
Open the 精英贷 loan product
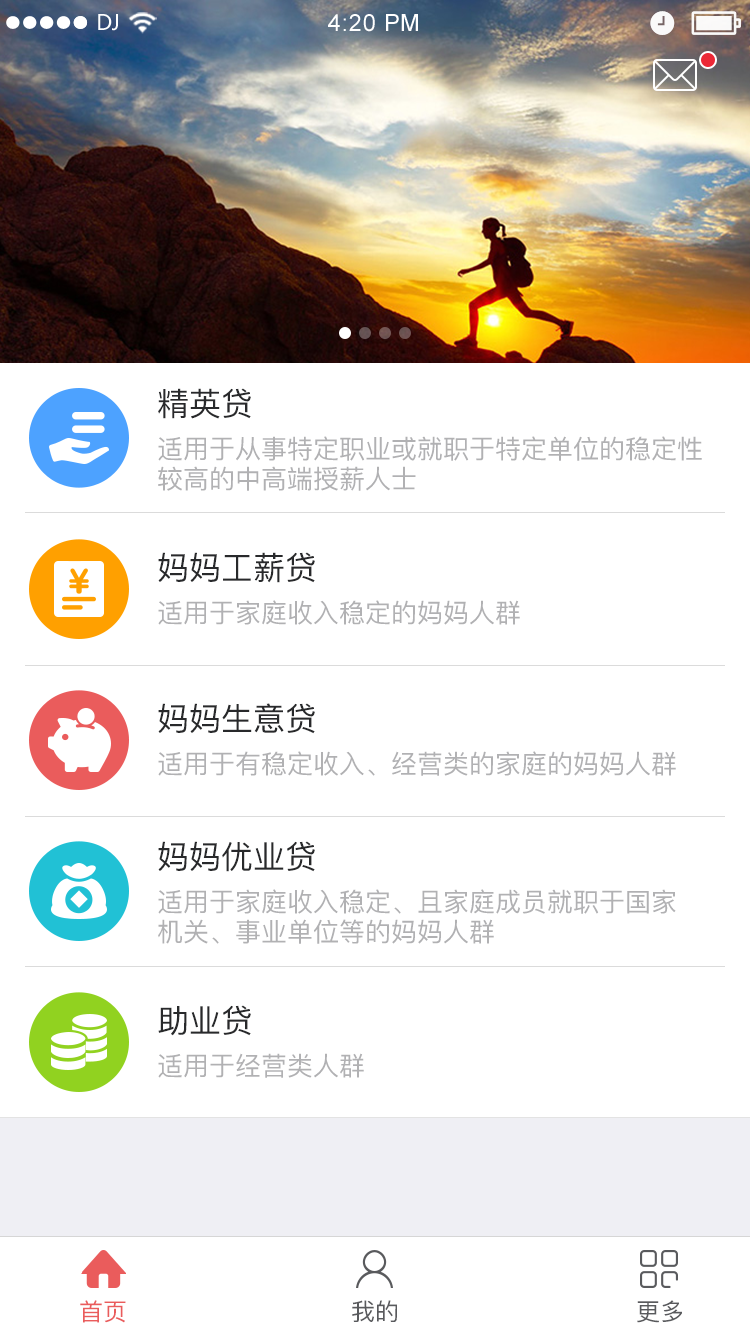tap(375, 438)
